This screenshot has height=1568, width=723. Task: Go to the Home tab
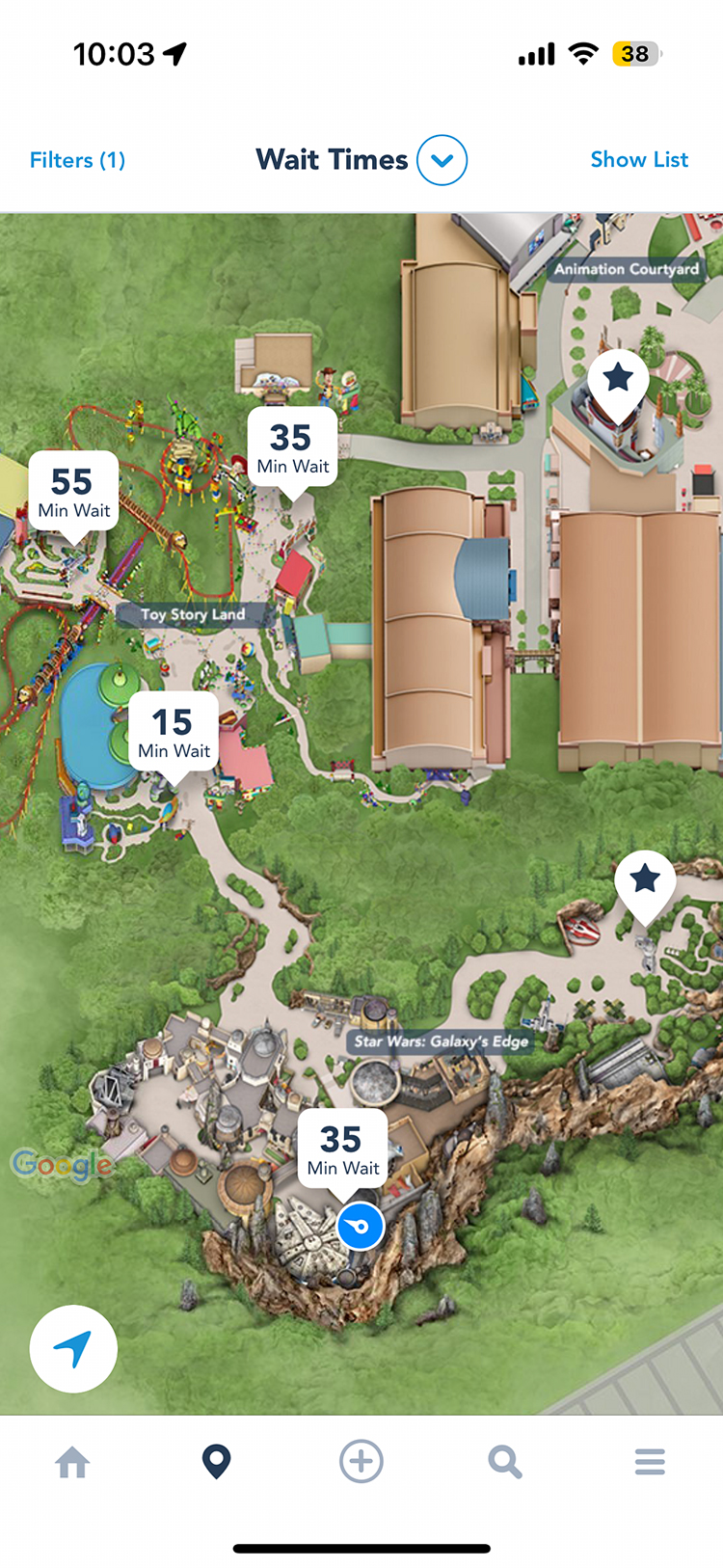click(73, 1462)
